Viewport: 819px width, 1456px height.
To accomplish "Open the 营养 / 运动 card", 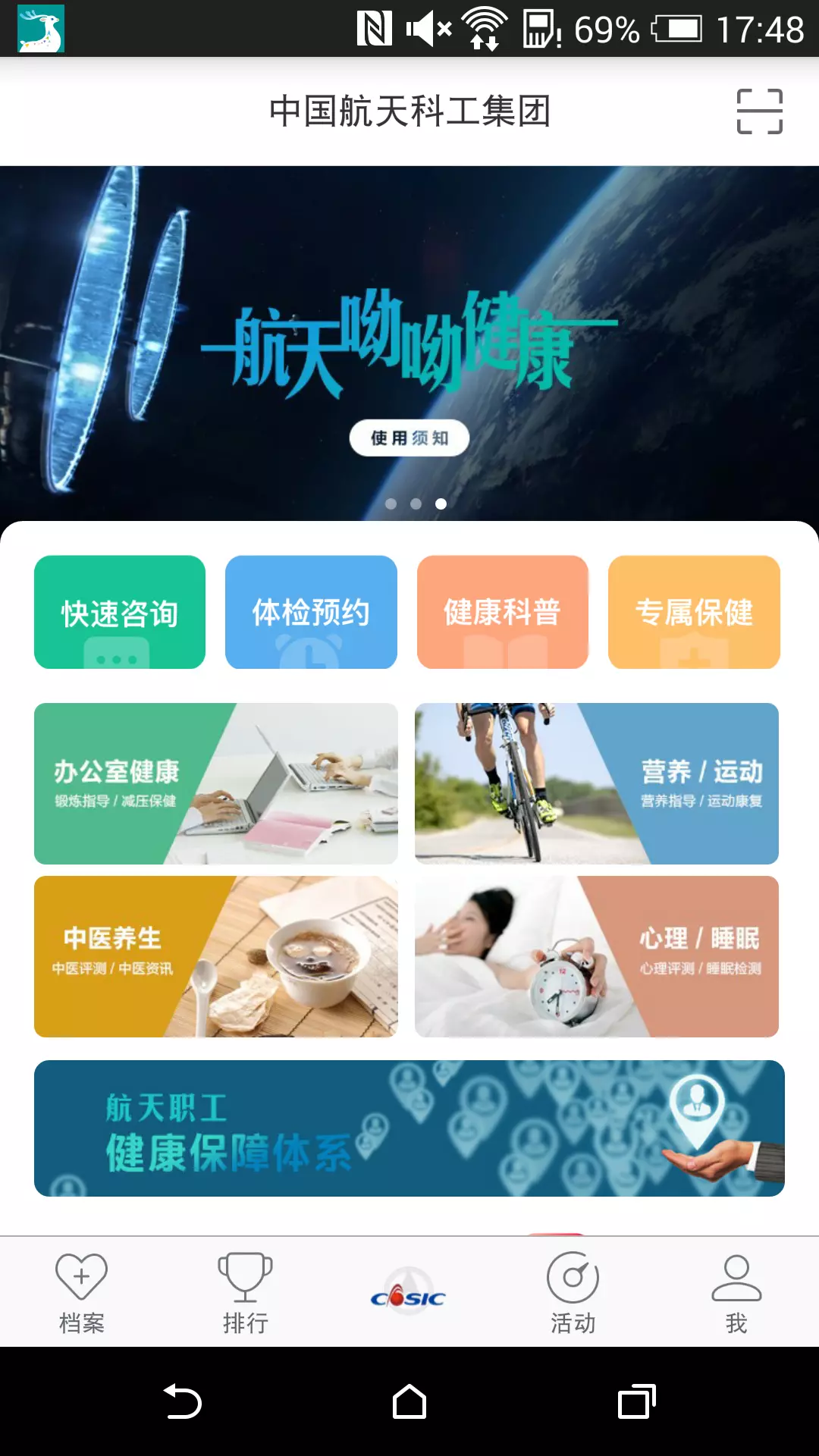I will point(597,783).
